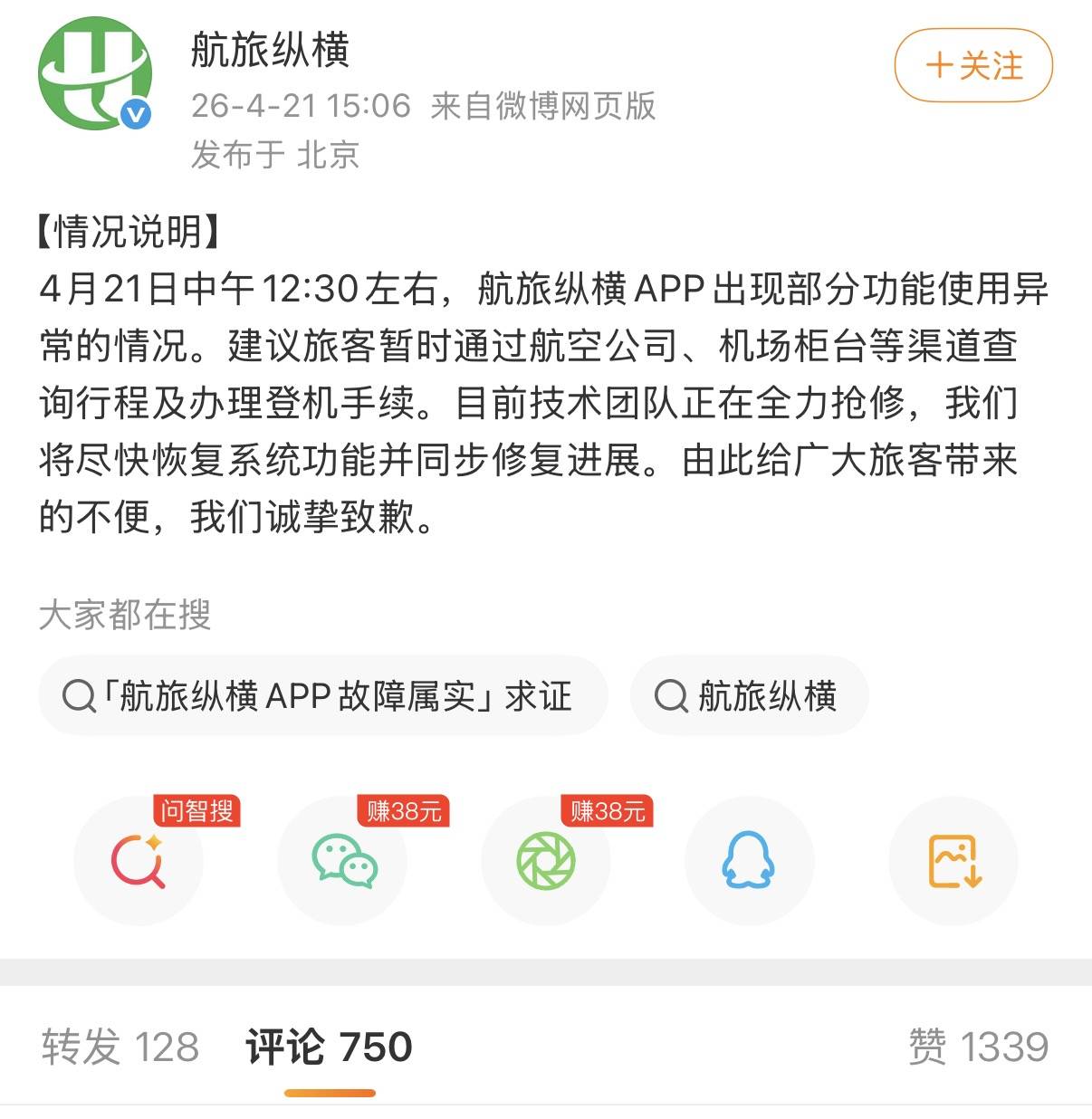Tap the 航旅纵横 search suggestion chip

click(749, 696)
